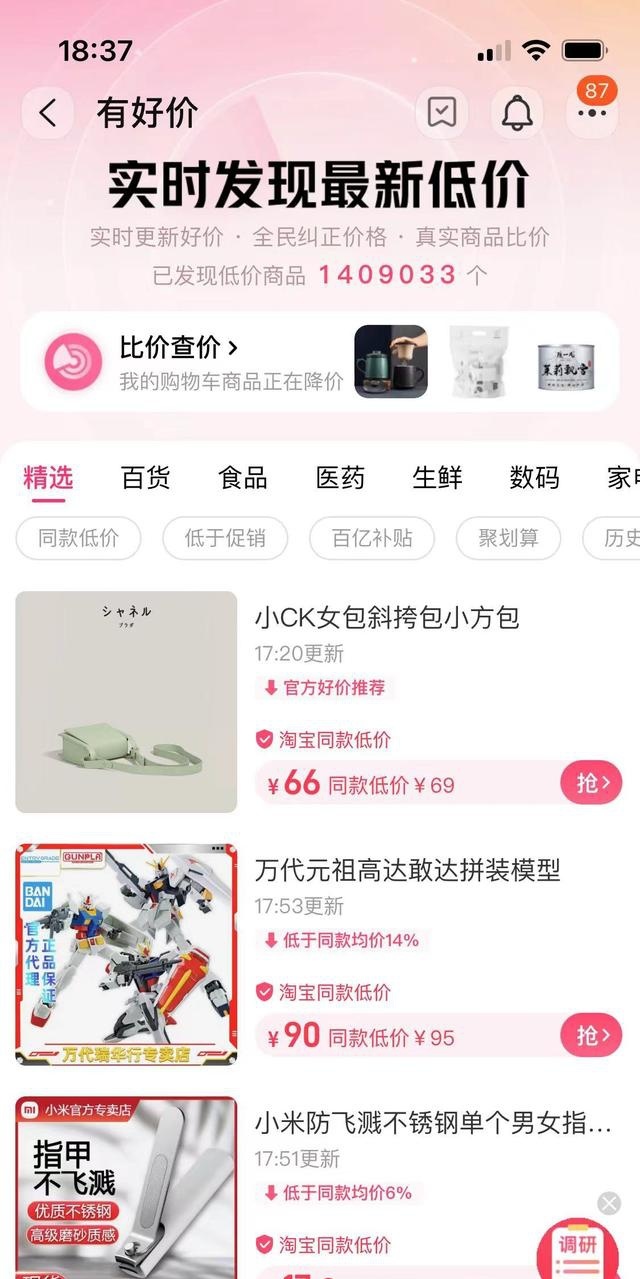Filter by 聚划算 chip

pyautogui.click(x=508, y=538)
